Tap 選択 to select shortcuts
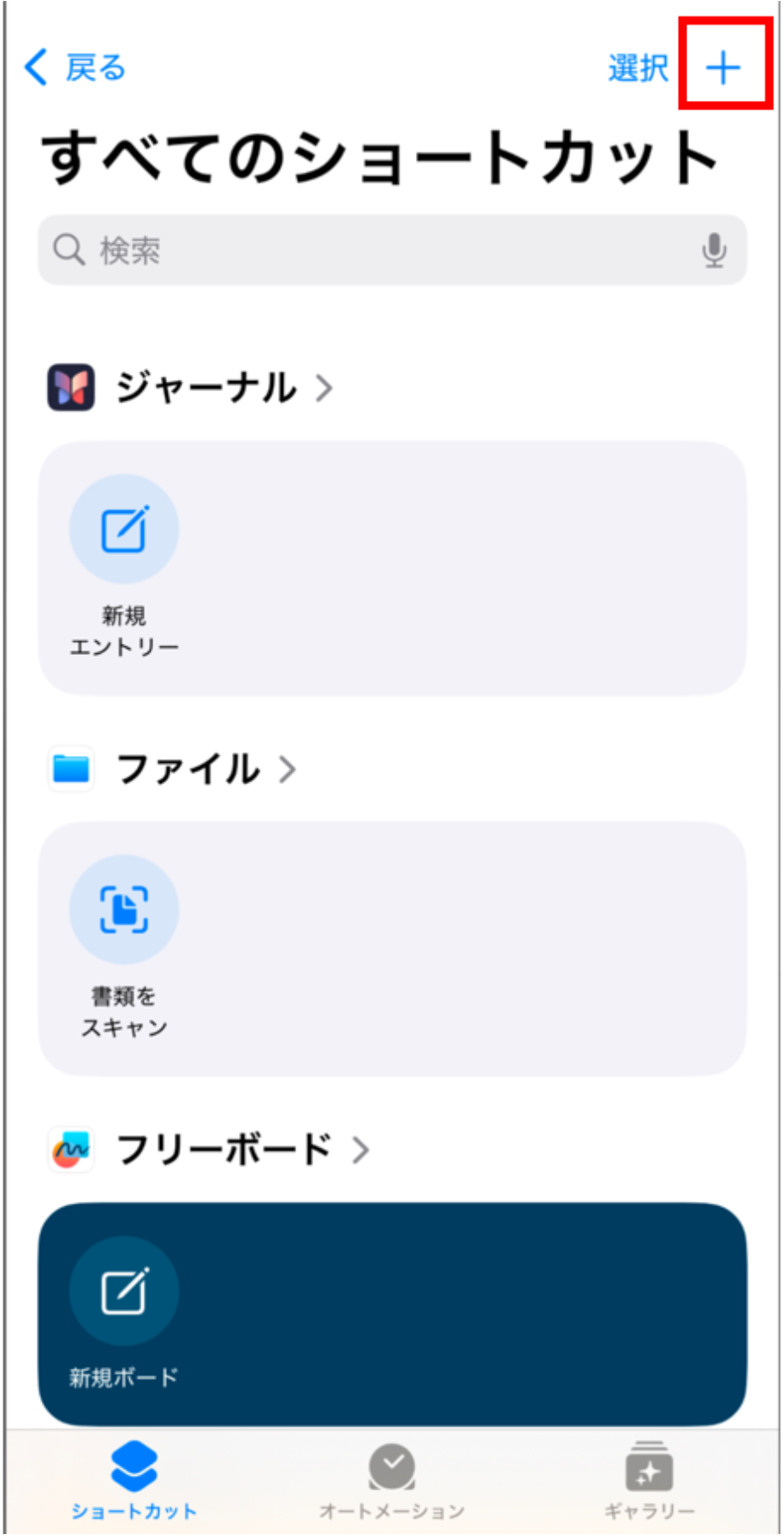 click(x=638, y=68)
